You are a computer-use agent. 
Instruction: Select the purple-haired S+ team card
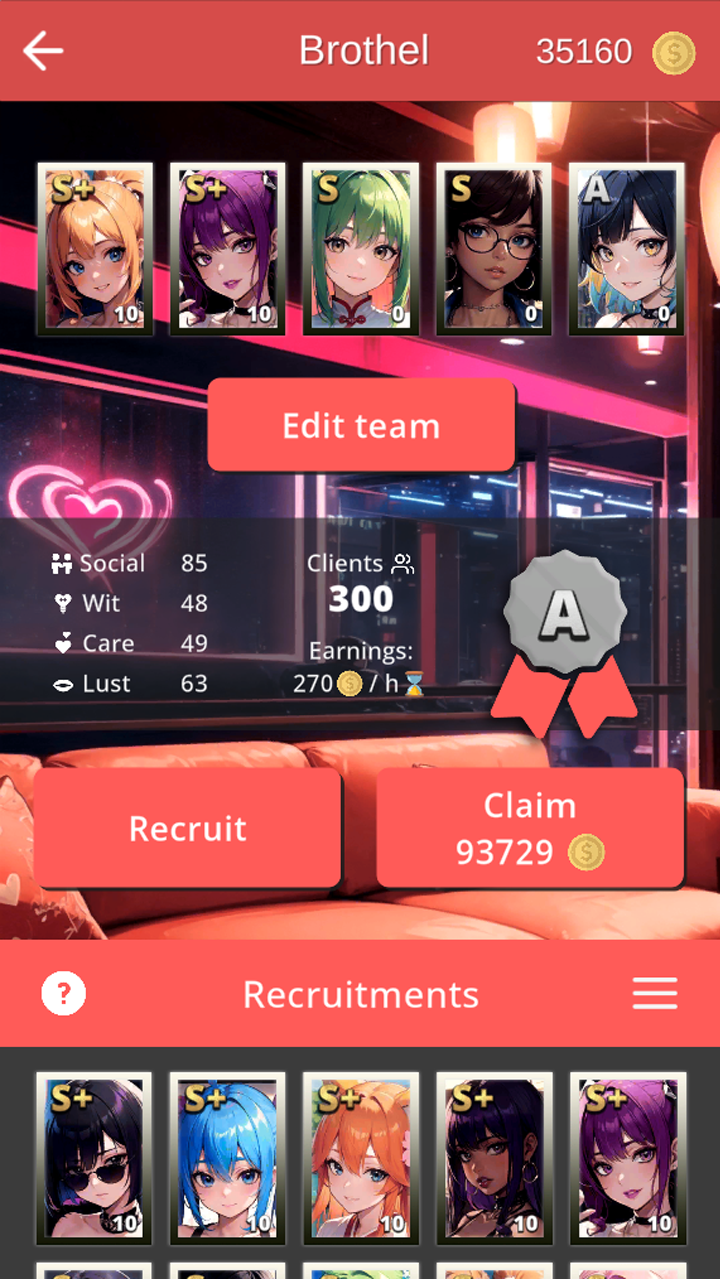pos(227,248)
